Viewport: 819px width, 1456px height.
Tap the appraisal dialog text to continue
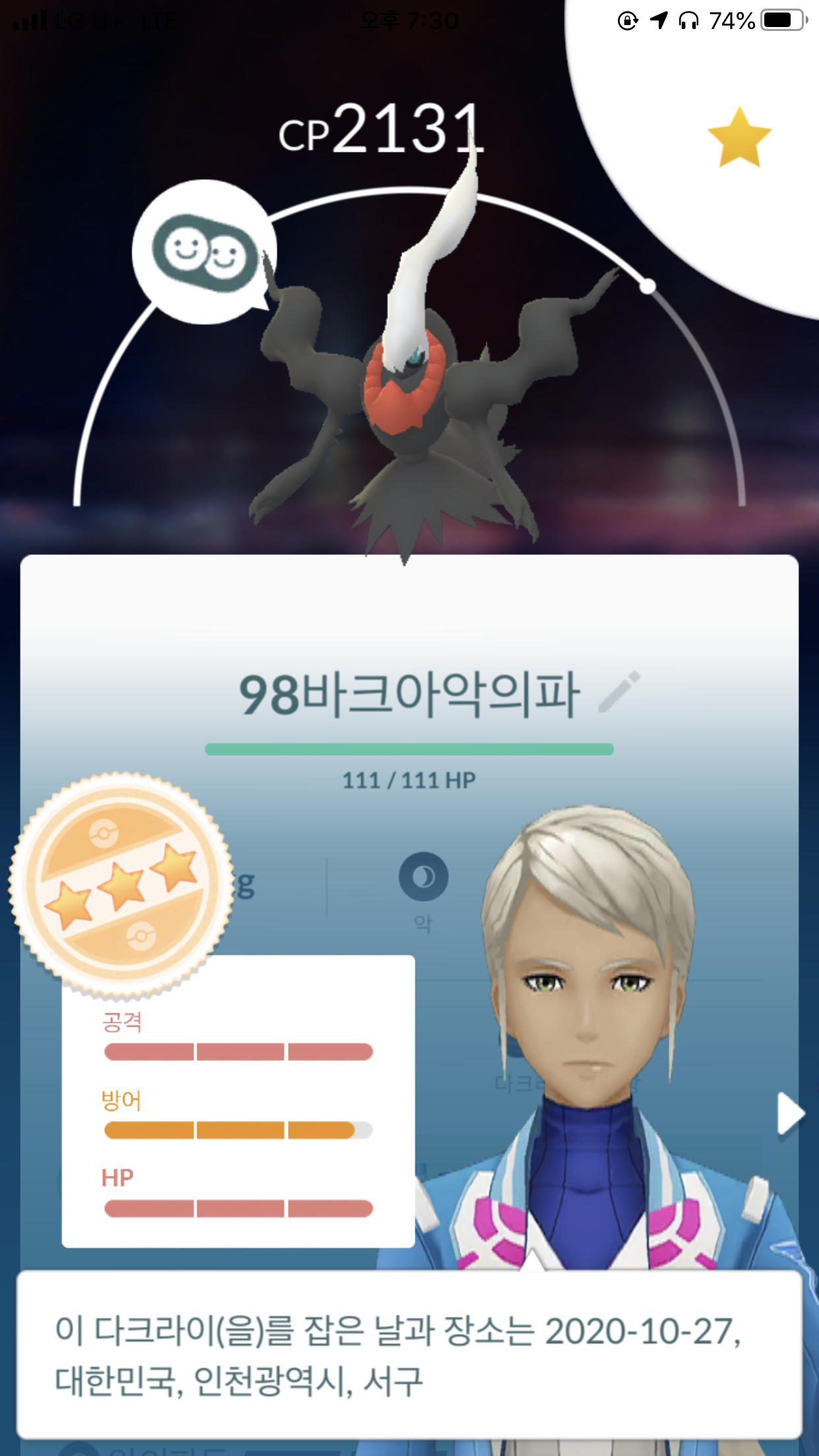pyautogui.click(x=409, y=1355)
